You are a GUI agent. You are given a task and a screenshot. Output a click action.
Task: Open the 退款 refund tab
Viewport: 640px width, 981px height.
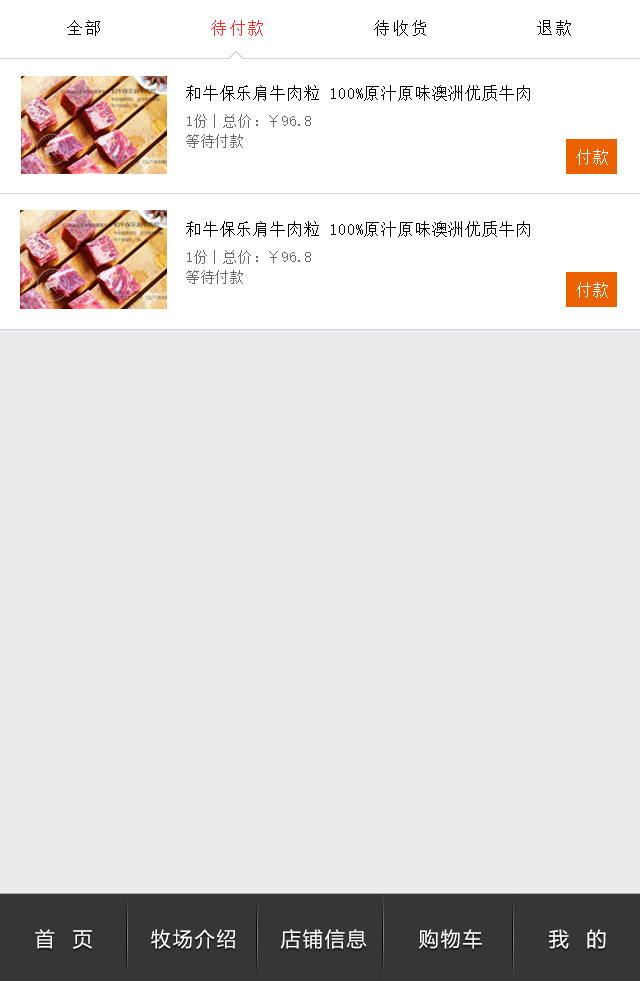(x=554, y=28)
